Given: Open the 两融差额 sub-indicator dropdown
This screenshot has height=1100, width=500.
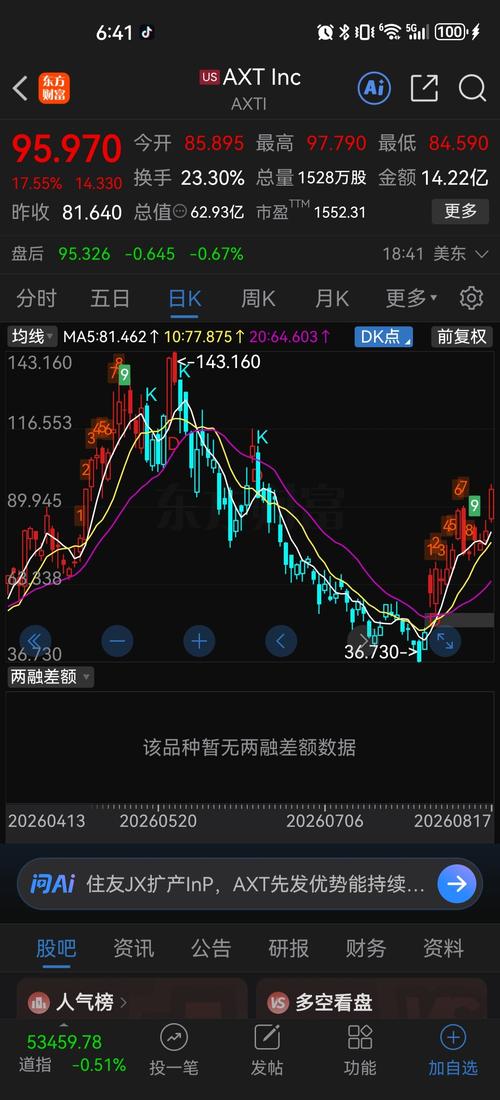Looking at the screenshot, I should click(50, 677).
